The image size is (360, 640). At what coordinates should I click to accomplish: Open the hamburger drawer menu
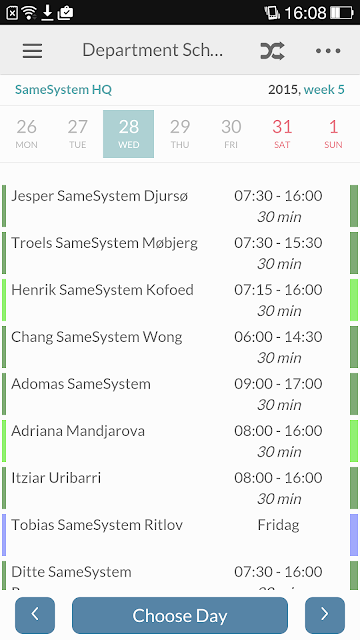point(32,51)
